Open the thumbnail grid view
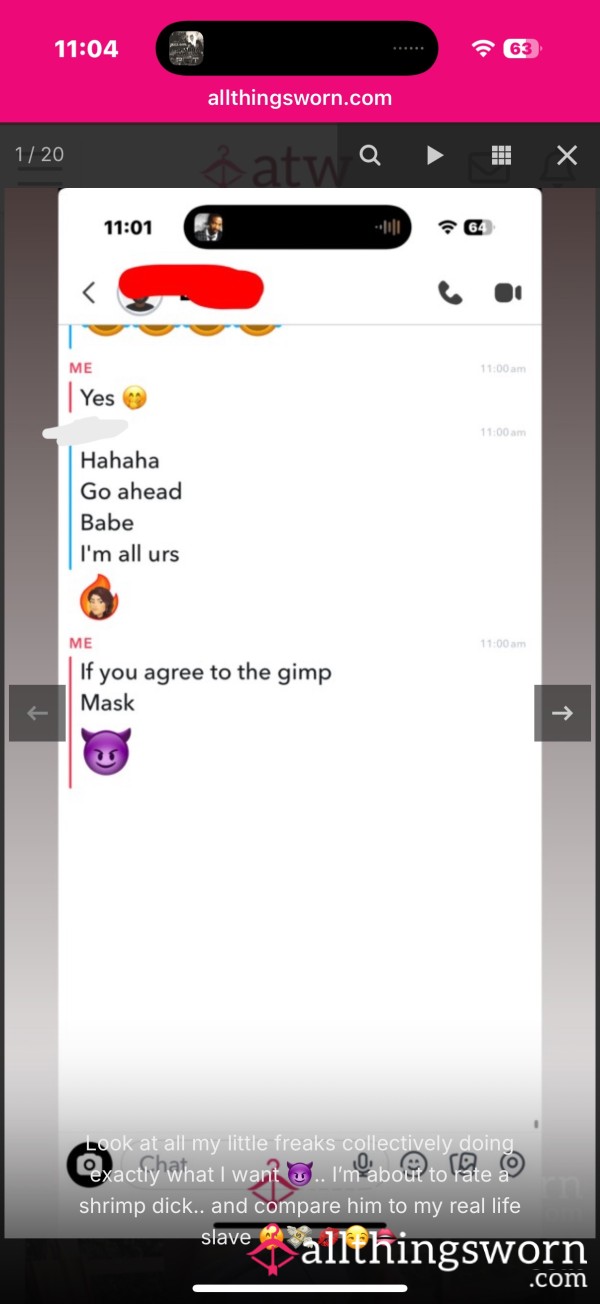The height and width of the screenshot is (1304, 600). (x=502, y=155)
